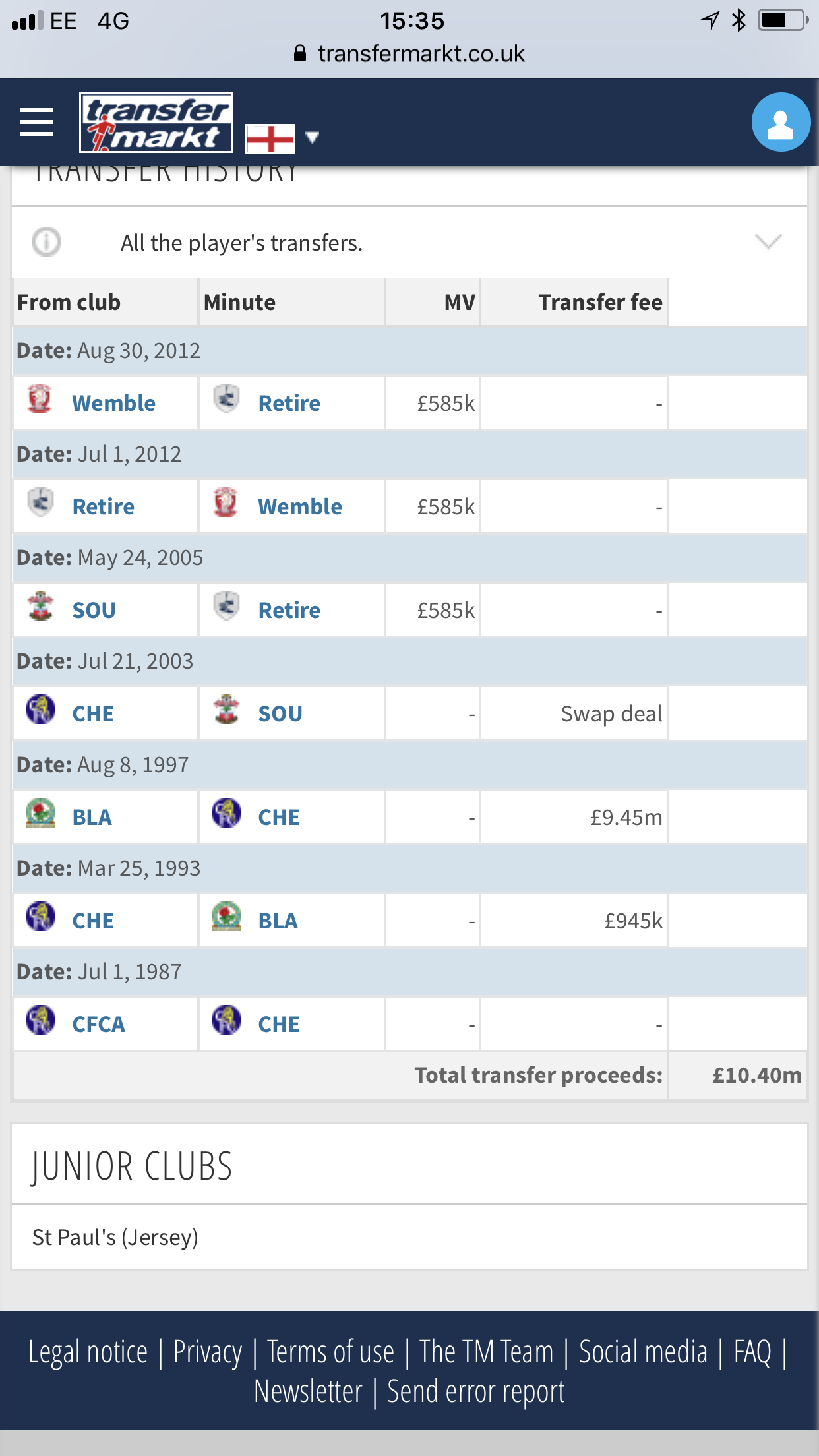Open the FAQ link

click(x=752, y=1352)
